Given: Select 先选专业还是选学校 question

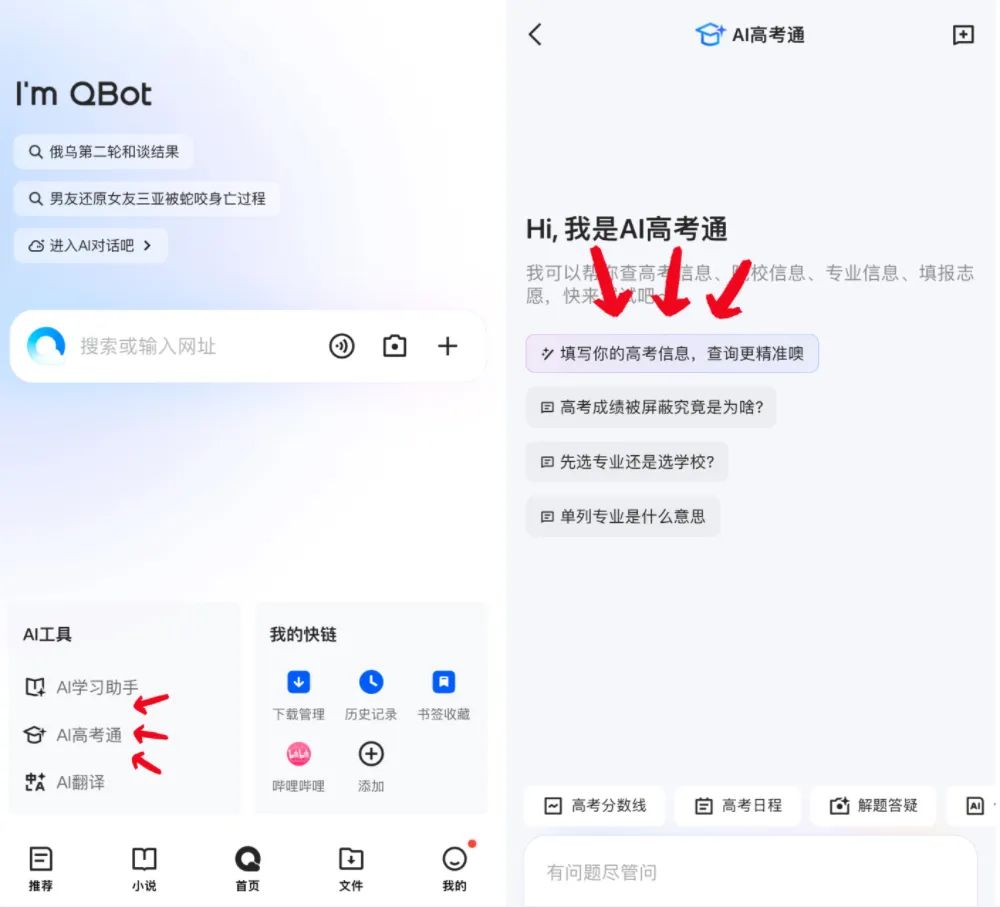Looking at the screenshot, I should pos(627,462).
